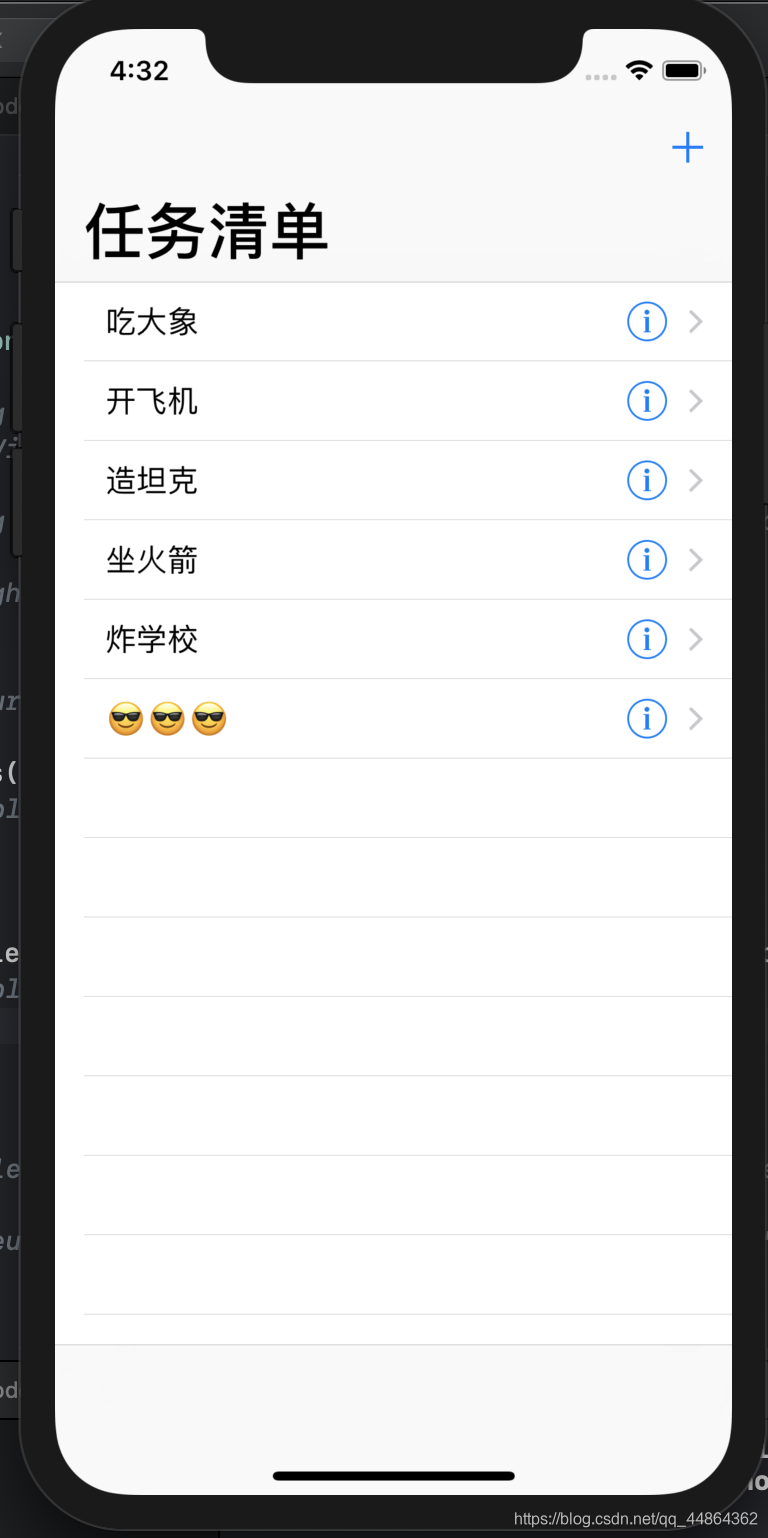The width and height of the screenshot is (768, 1538).
Task: Tap the info icon next to 吃大象
Action: pyautogui.click(x=647, y=321)
